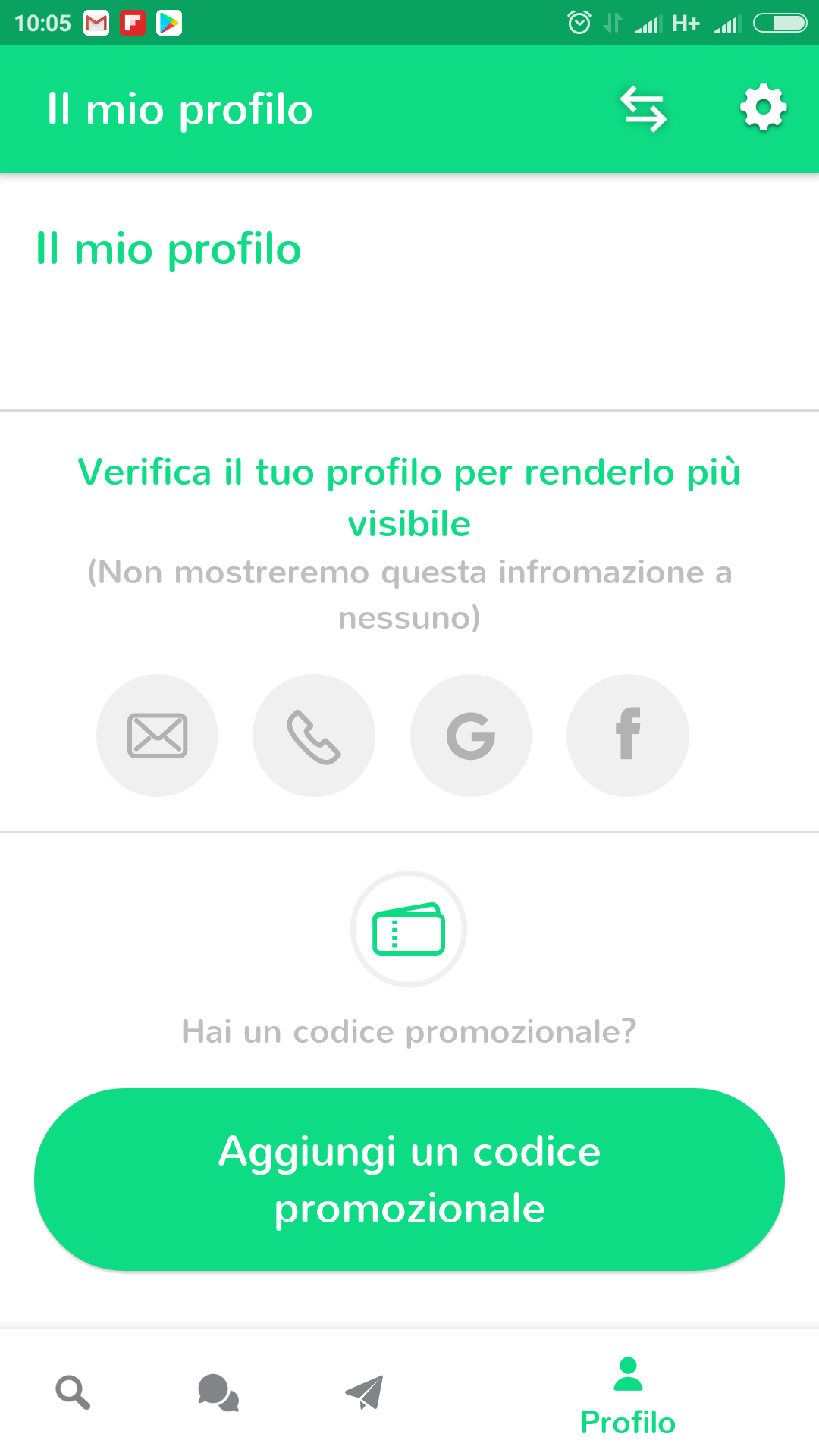Open the paper plane tab
The width and height of the screenshot is (819, 1456).
pyautogui.click(x=364, y=1392)
